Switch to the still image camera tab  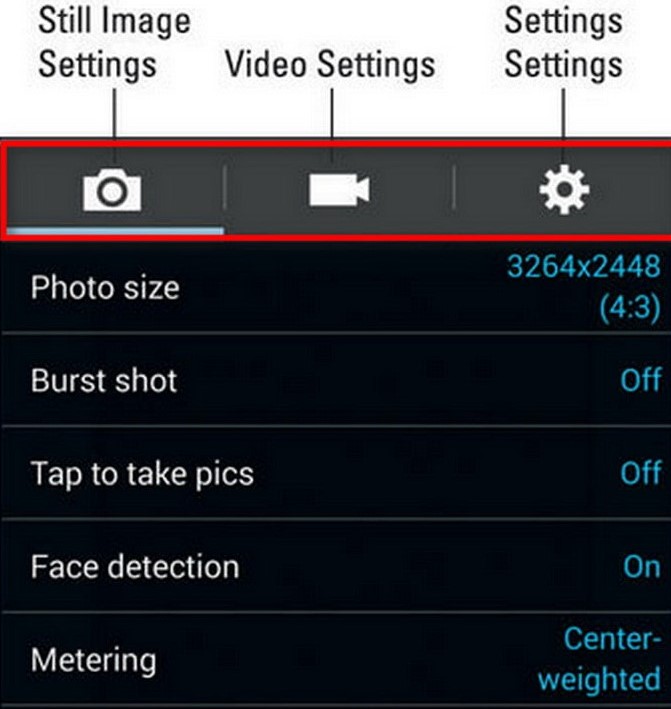[112, 189]
